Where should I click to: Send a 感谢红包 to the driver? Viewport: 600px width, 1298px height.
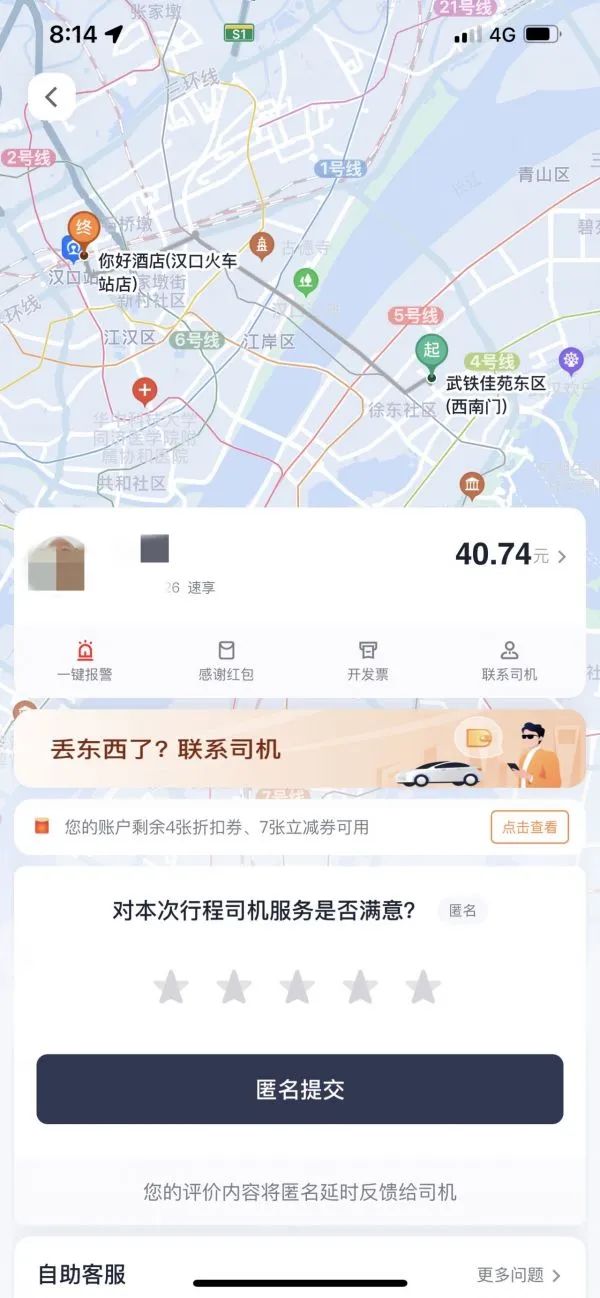(x=226, y=660)
